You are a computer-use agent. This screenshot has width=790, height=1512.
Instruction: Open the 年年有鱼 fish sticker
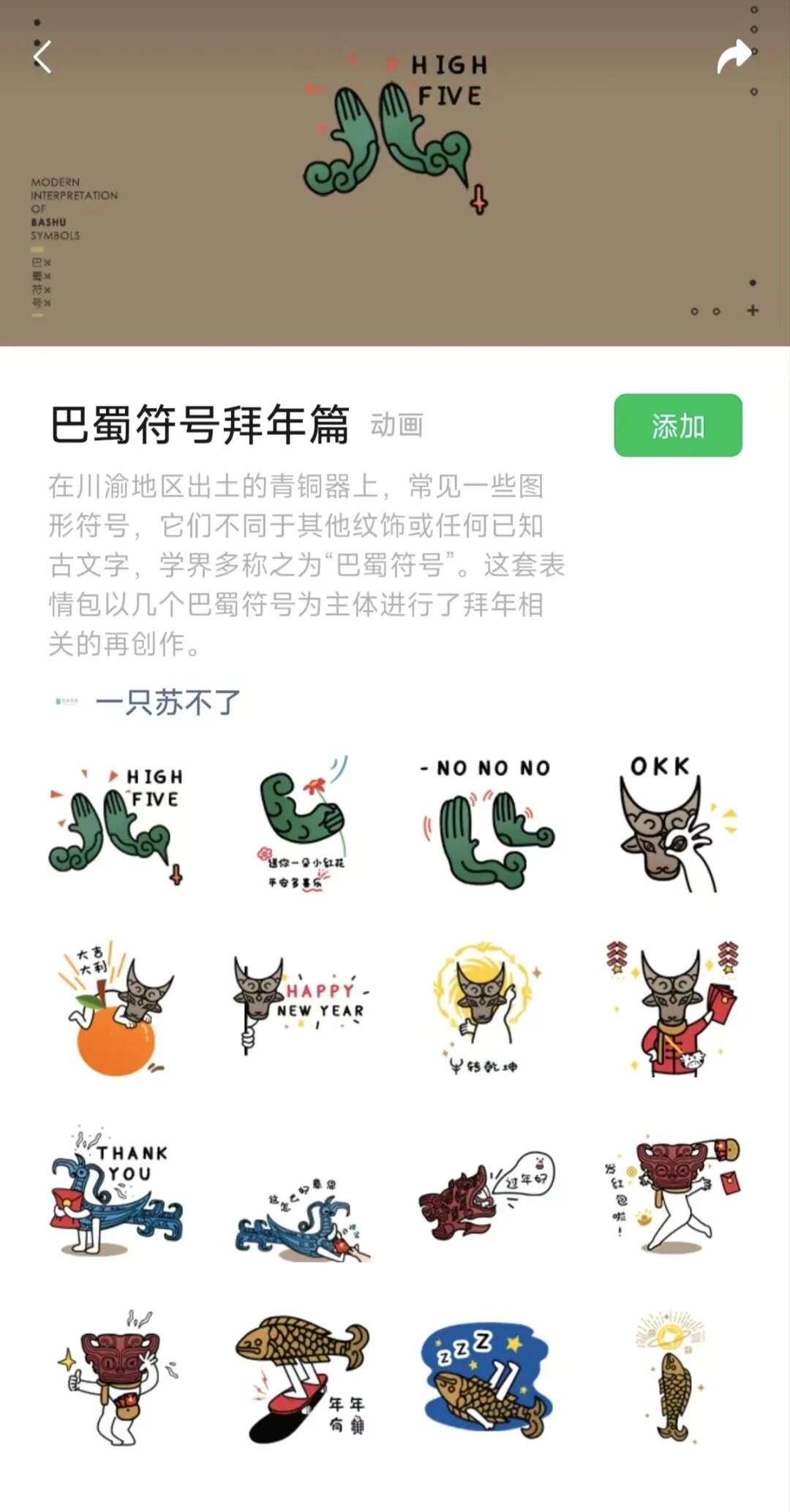coord(301,1378)
